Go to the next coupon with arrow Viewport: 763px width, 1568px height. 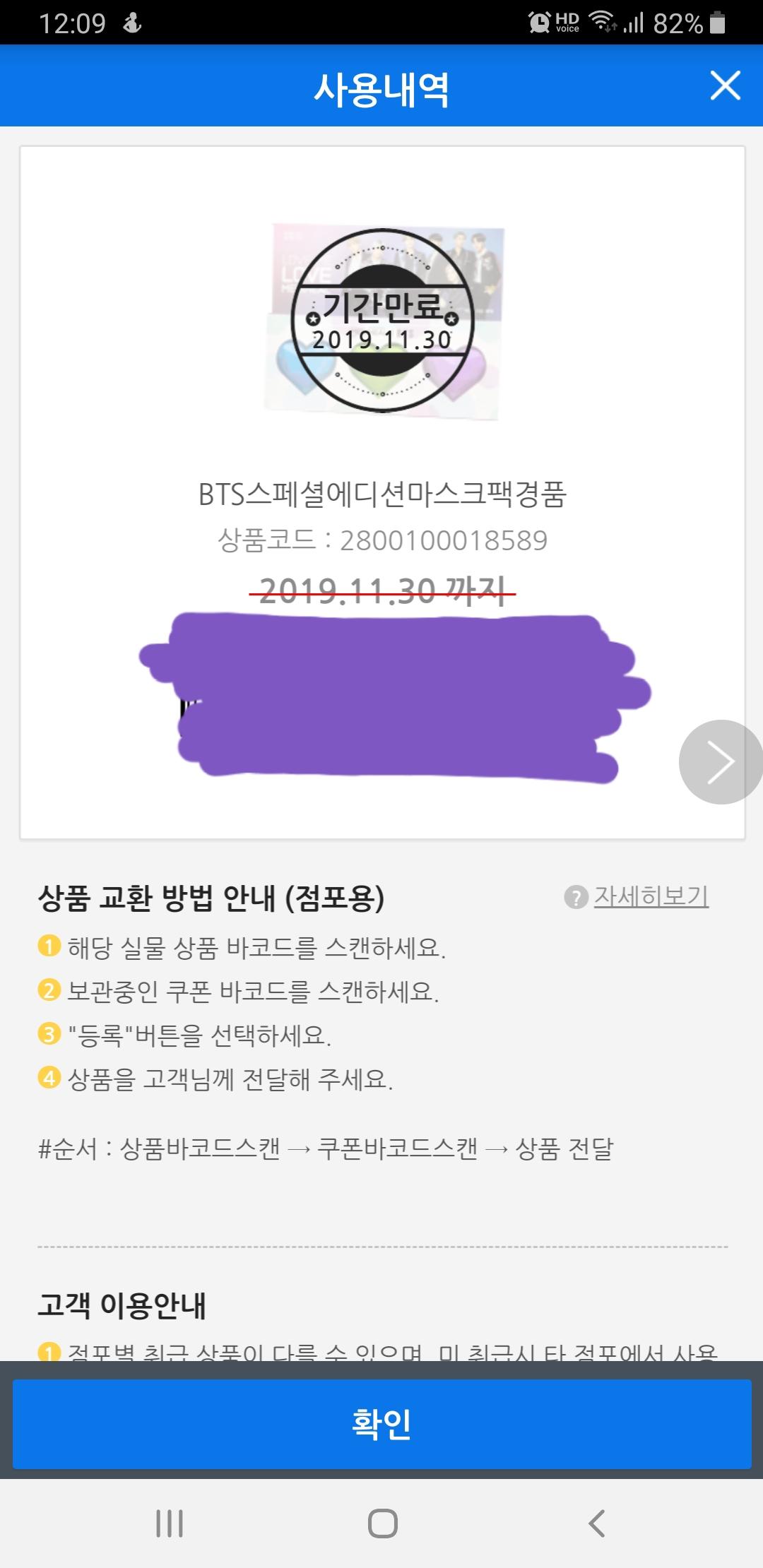(x=720, y=762)
